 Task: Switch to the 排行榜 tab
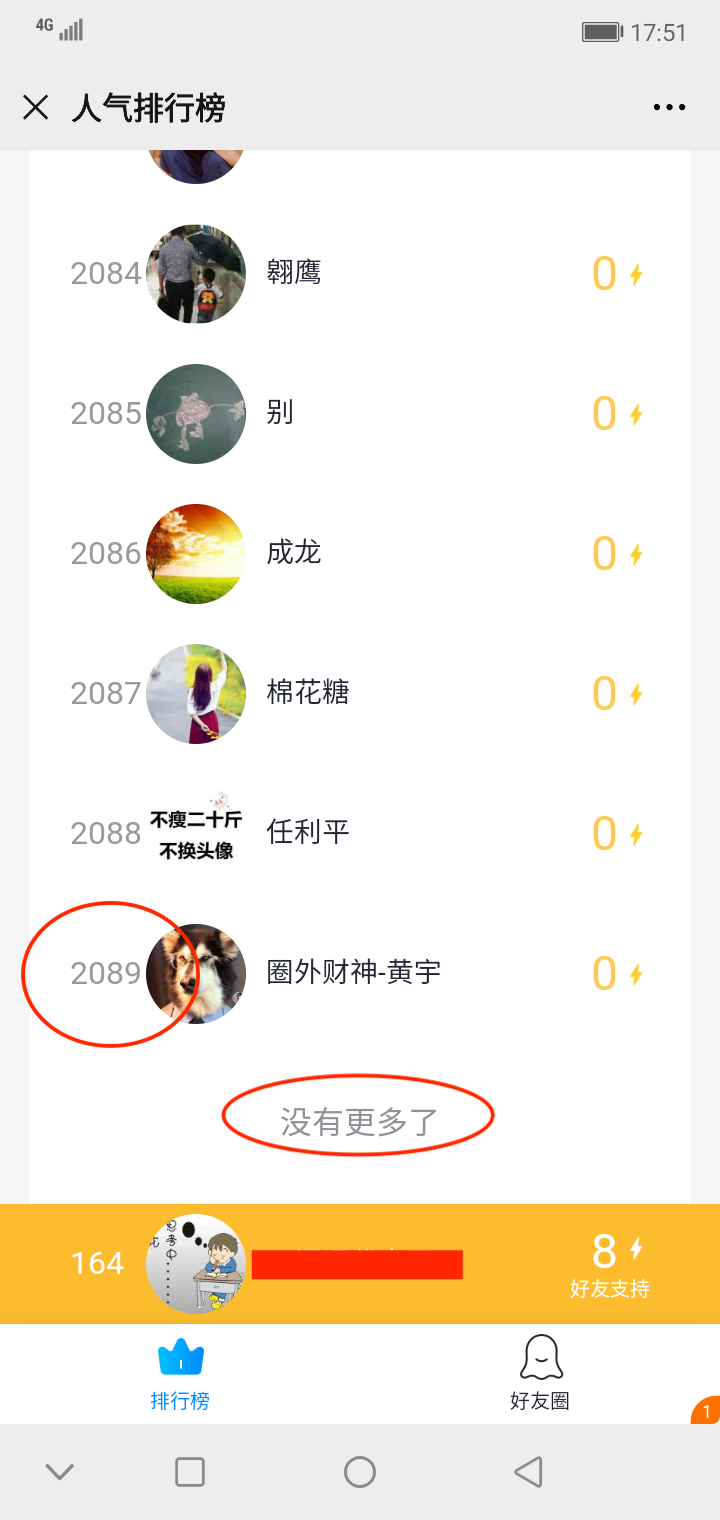click(x=180, y=1375)
